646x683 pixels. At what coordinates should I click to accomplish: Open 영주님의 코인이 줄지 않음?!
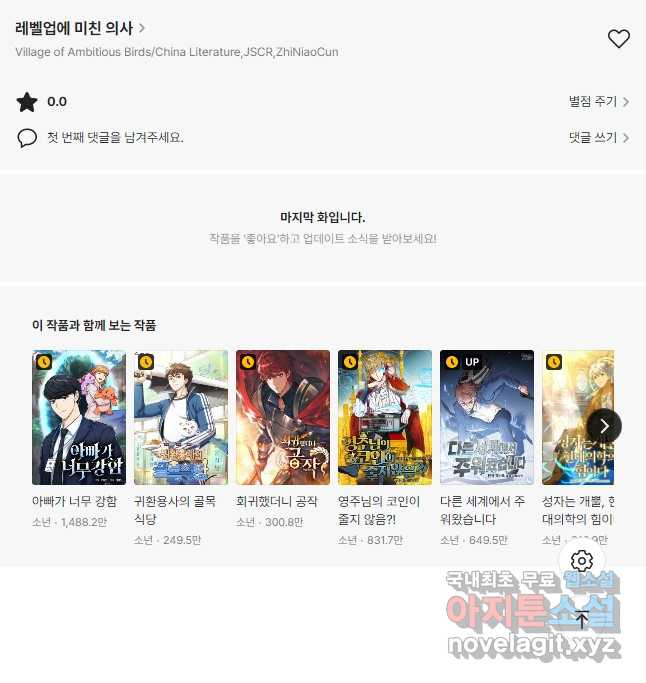tap(385, 417)
